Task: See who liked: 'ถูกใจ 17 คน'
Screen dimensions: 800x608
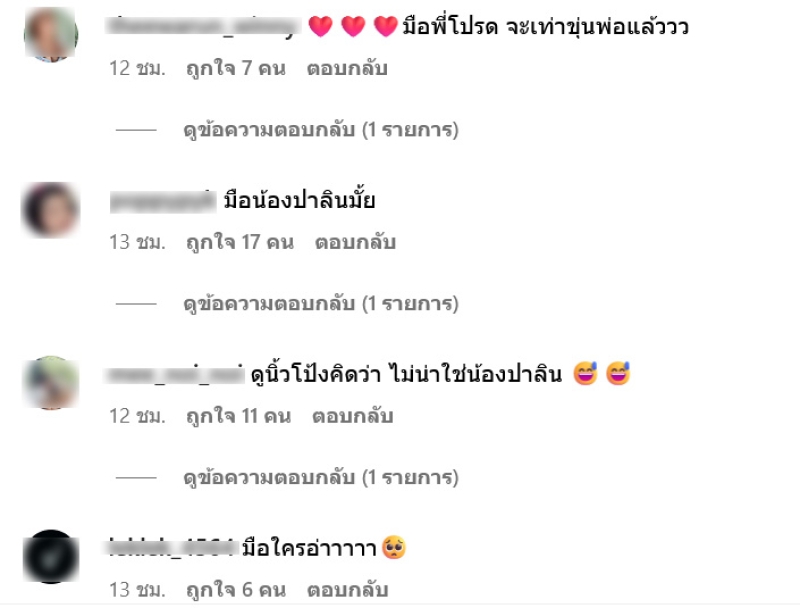Action: click(x=240, y=242)
